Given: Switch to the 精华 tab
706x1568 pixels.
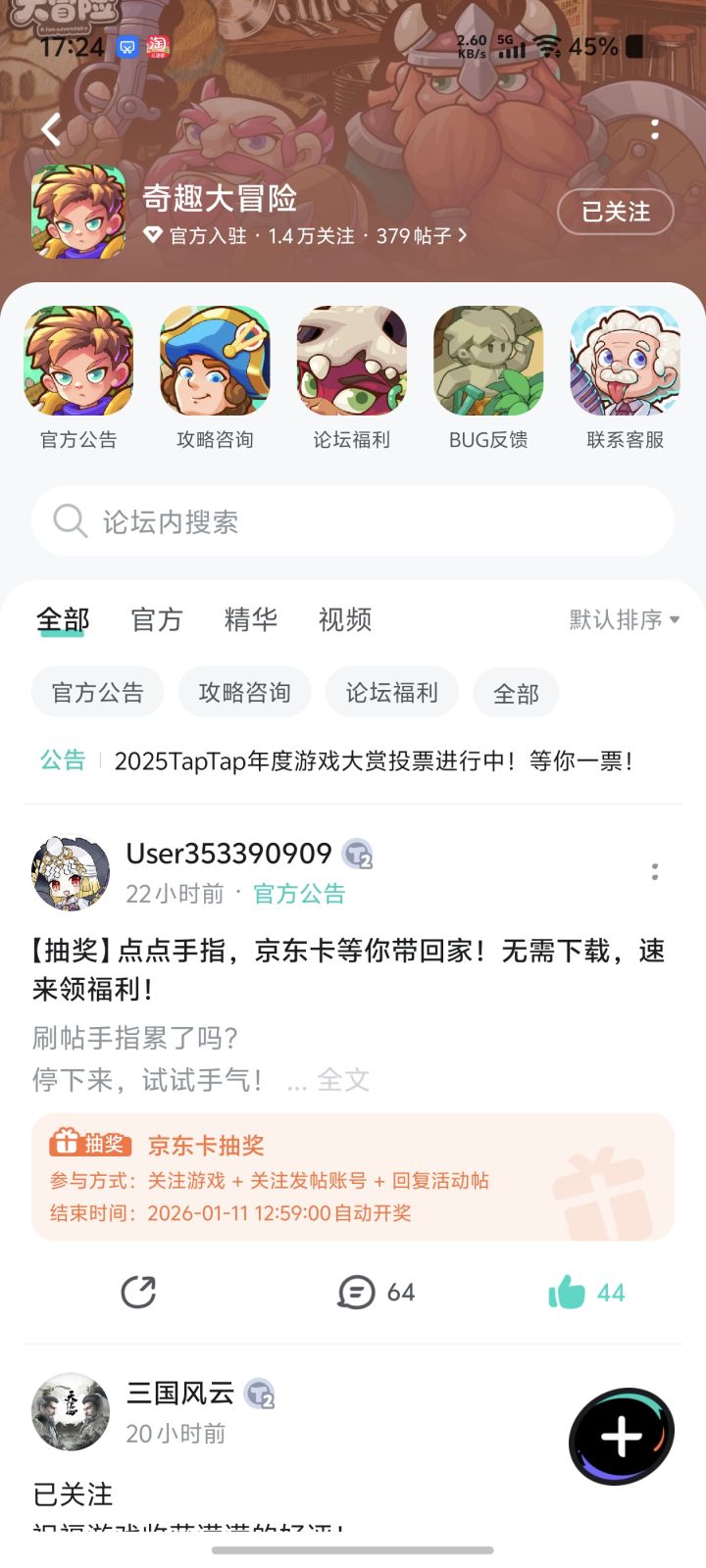Looking at the screenshot, I should click(x=251, y=619).
